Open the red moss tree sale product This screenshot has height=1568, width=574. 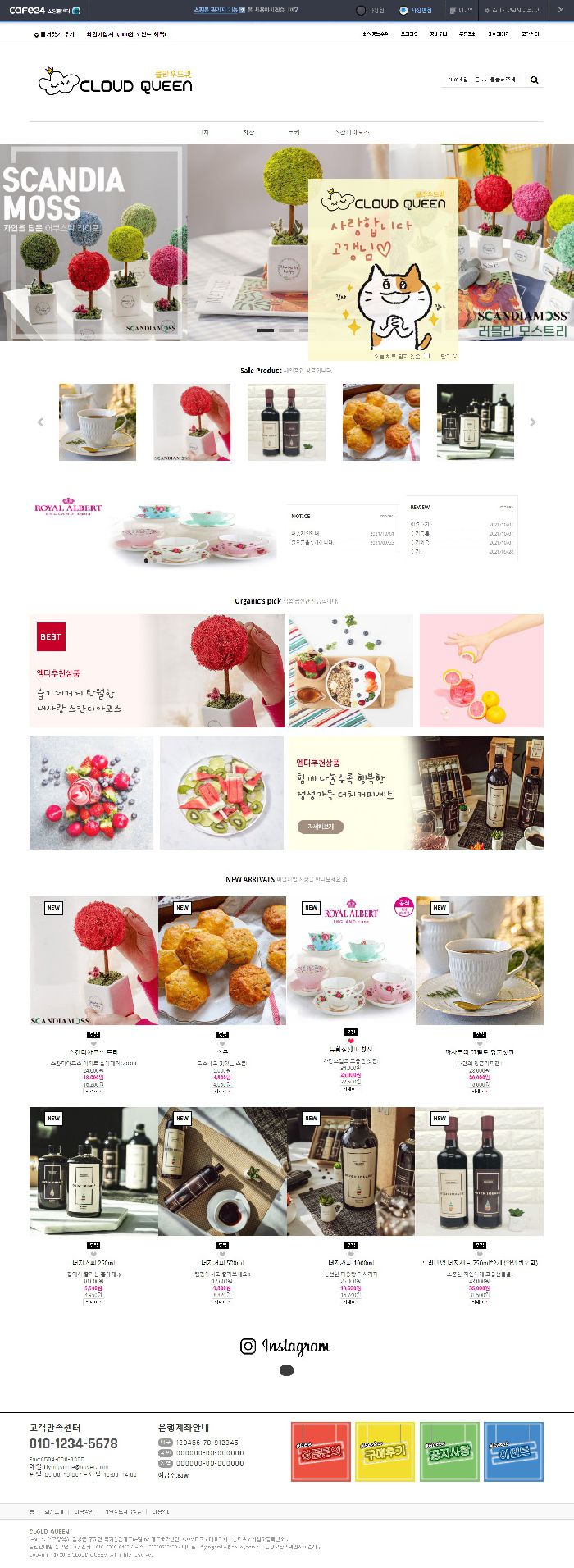coord(192,422)
